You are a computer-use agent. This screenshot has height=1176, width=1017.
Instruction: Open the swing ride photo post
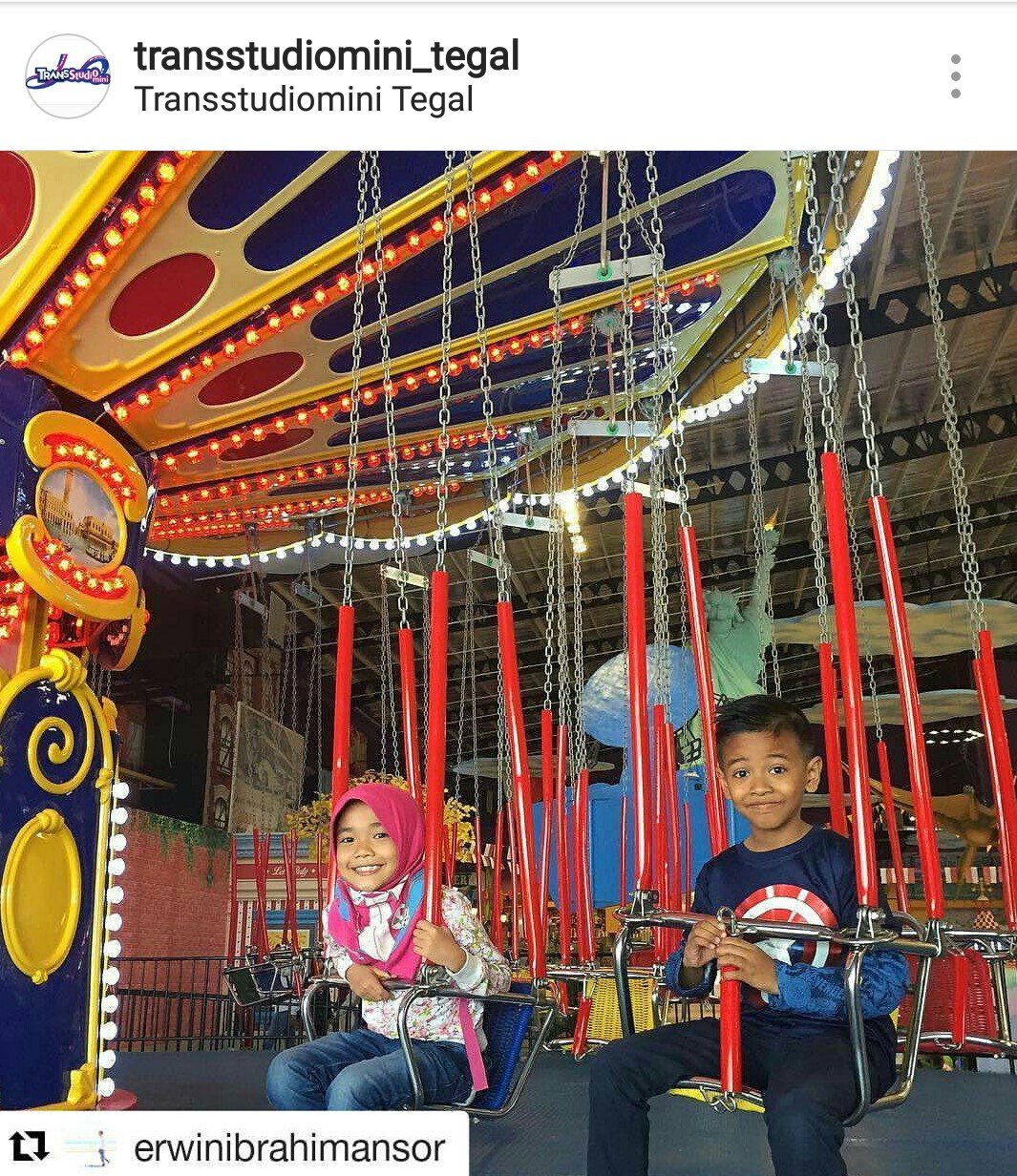click(x=508, y=630)
